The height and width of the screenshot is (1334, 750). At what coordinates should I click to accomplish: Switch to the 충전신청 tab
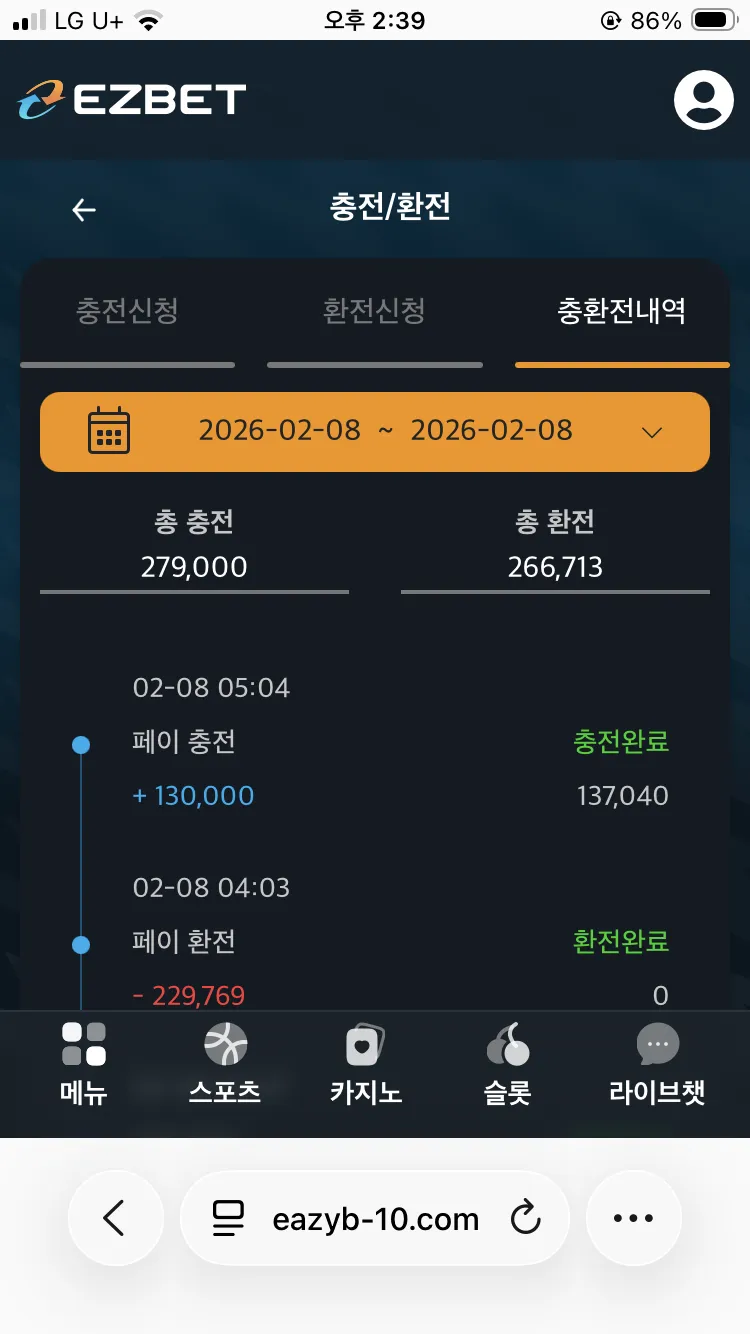127,311
